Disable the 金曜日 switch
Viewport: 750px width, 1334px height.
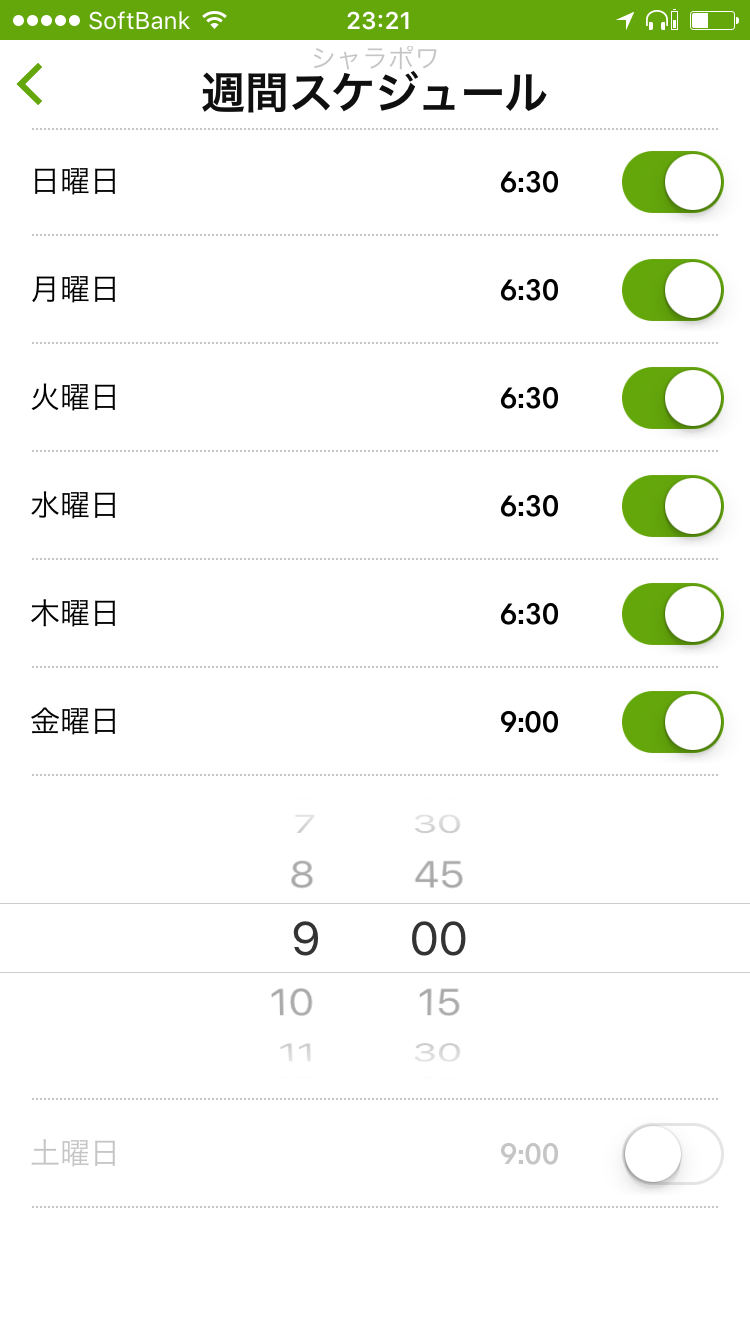[x=672, y=722]
